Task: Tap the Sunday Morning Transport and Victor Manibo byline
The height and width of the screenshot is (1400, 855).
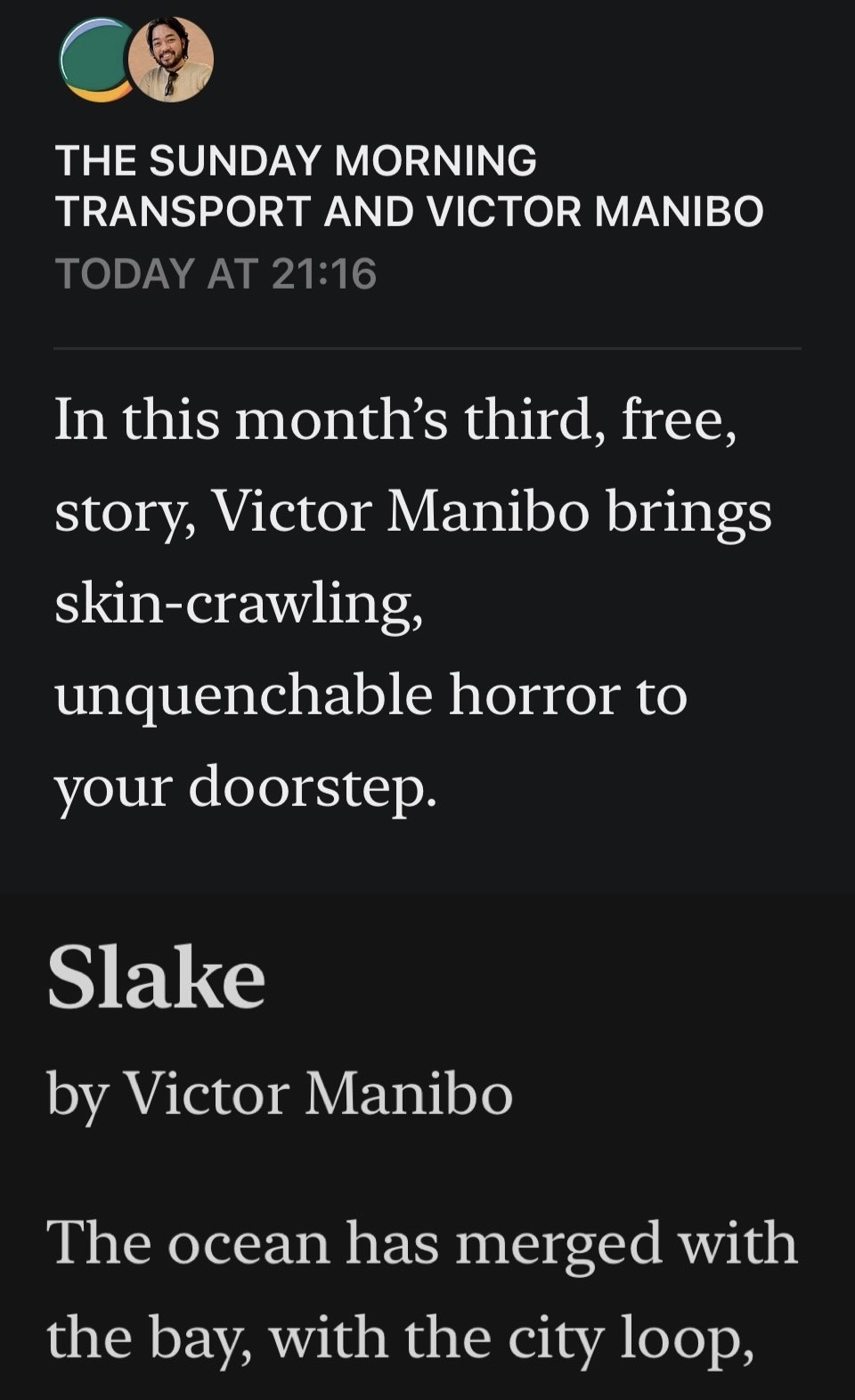Action: (409, 185)
